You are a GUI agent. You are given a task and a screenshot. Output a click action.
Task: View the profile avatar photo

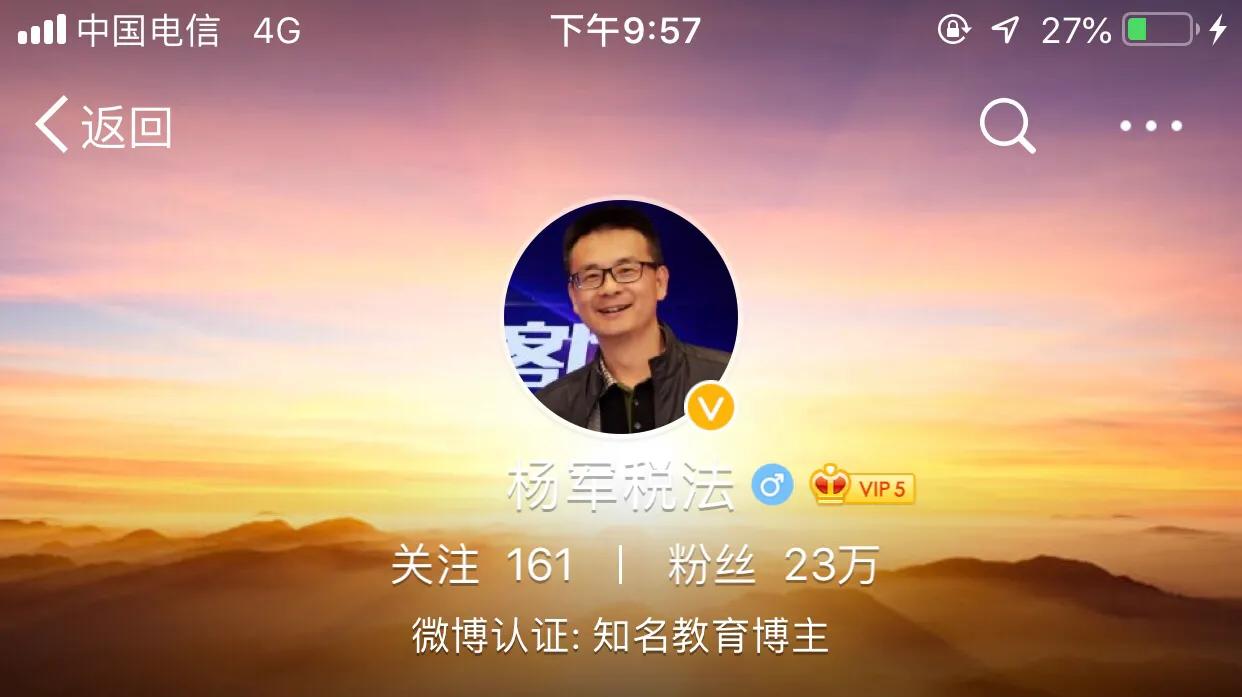(620, 316)
